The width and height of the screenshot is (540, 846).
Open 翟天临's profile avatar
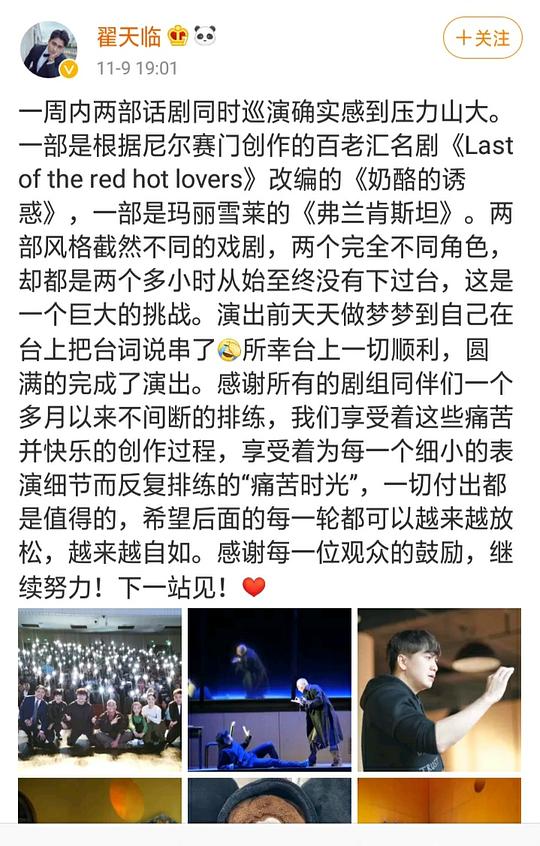coord(49,50)
